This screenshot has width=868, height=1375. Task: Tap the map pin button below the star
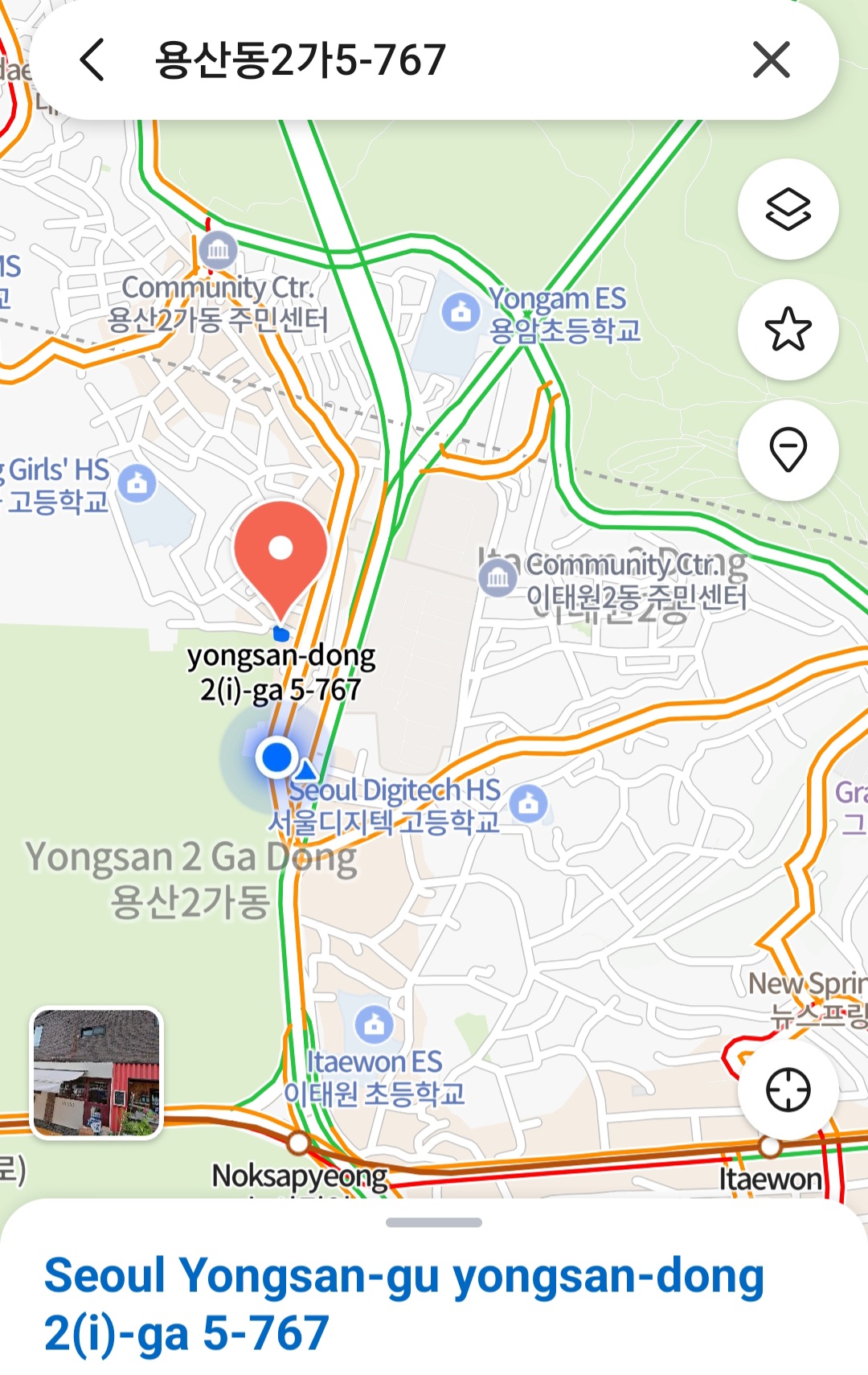(788, 450)
